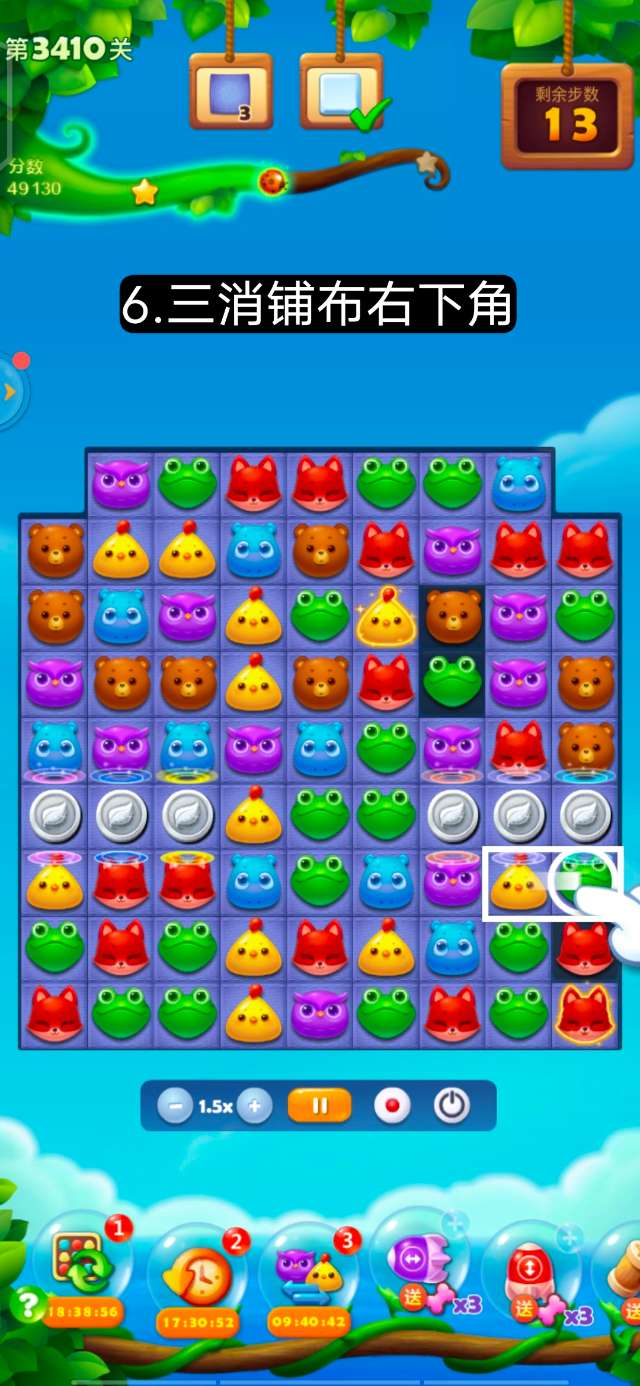This screenshot has width=640, height=1386.
Task: Pause the playback with the orange button
Action: [320, 1106]
